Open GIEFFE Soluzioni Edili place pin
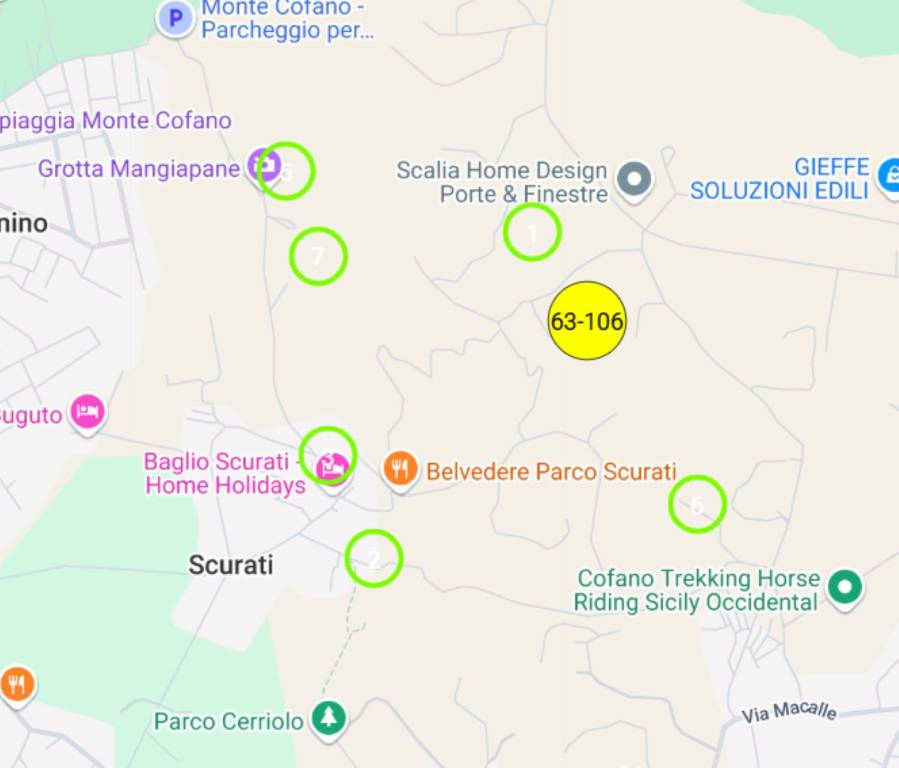Viewport: 899px width, 768px height. (888, 174)
